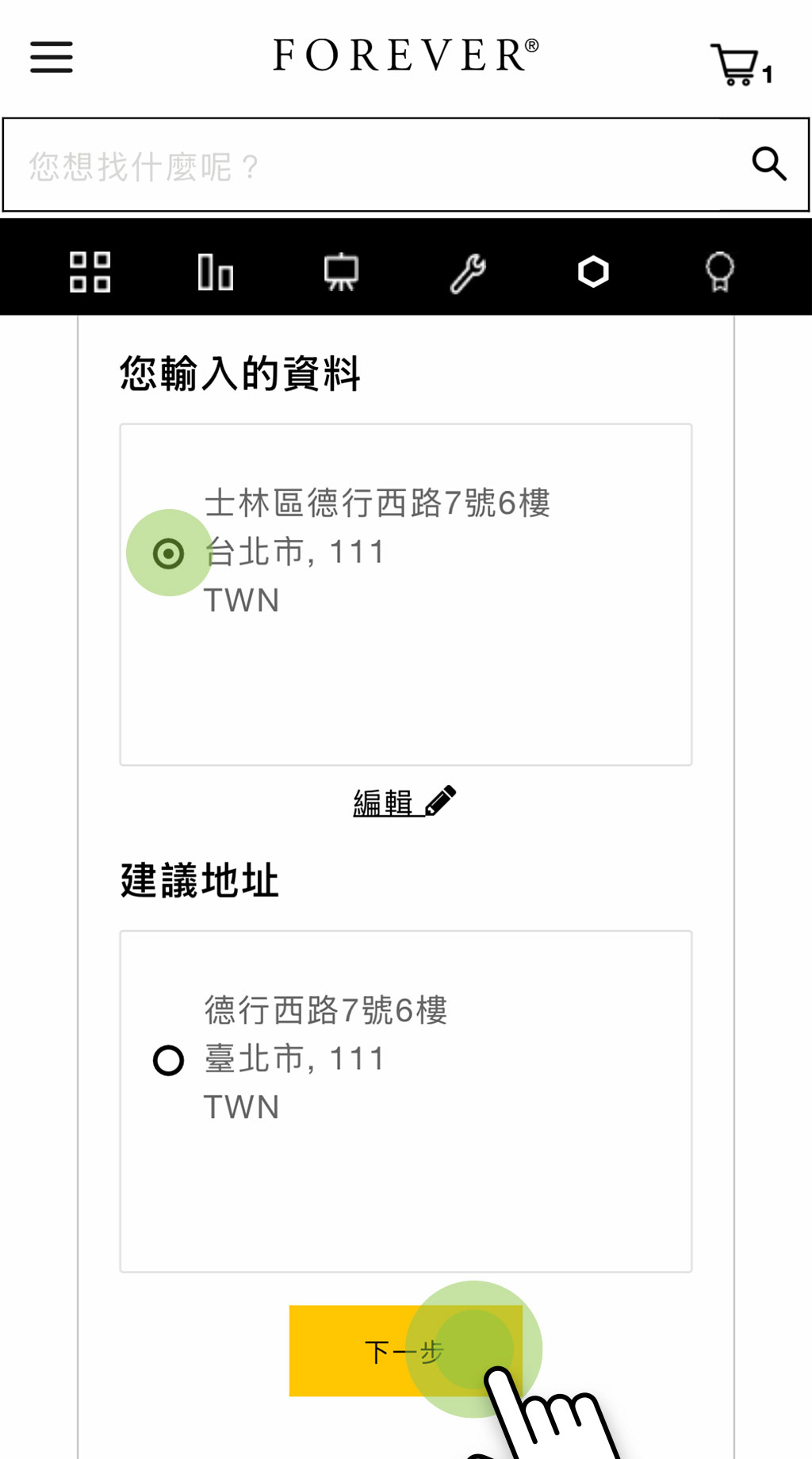
Task: Open the hamburger menu
Action: (52, 57)
